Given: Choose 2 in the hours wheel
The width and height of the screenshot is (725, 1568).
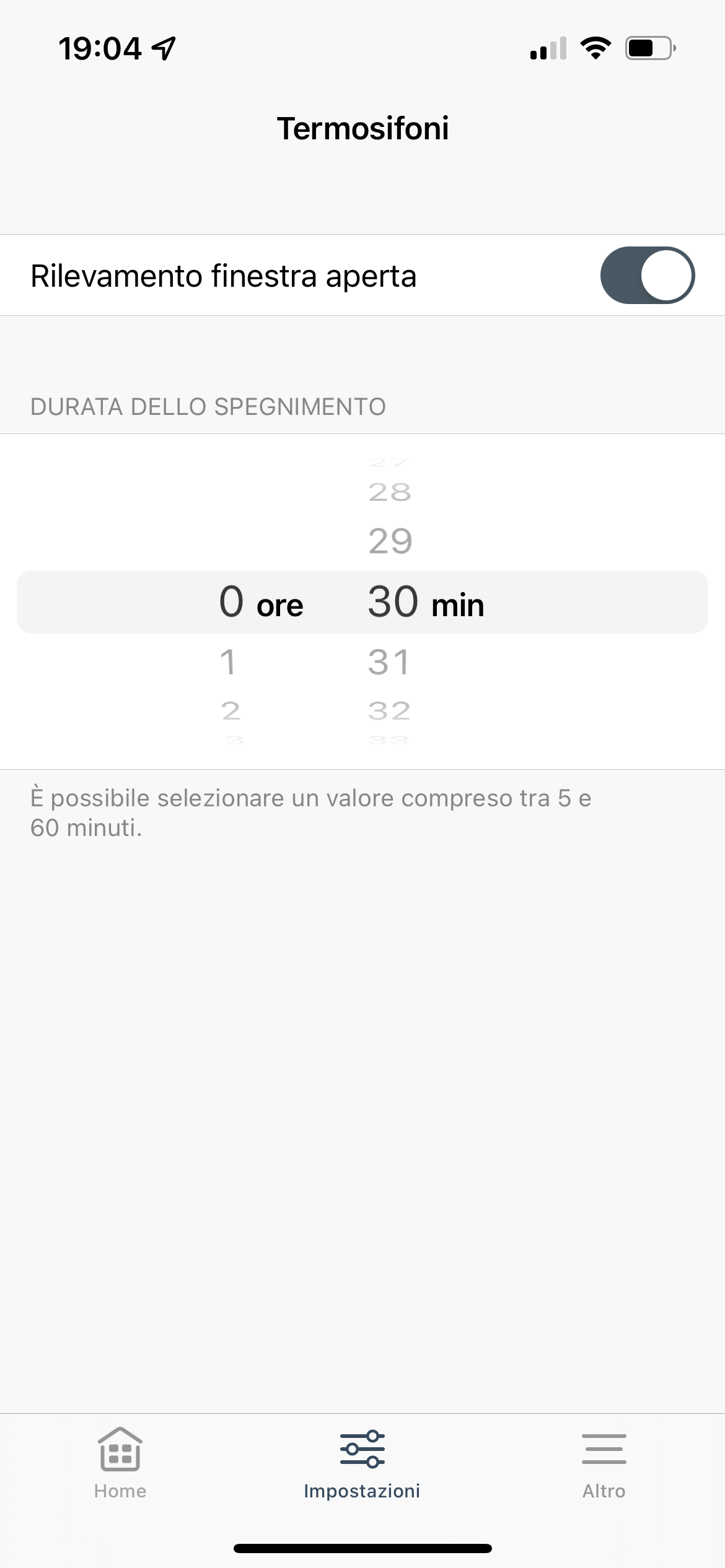Looking at the screenshot, I should coord(231,710).
